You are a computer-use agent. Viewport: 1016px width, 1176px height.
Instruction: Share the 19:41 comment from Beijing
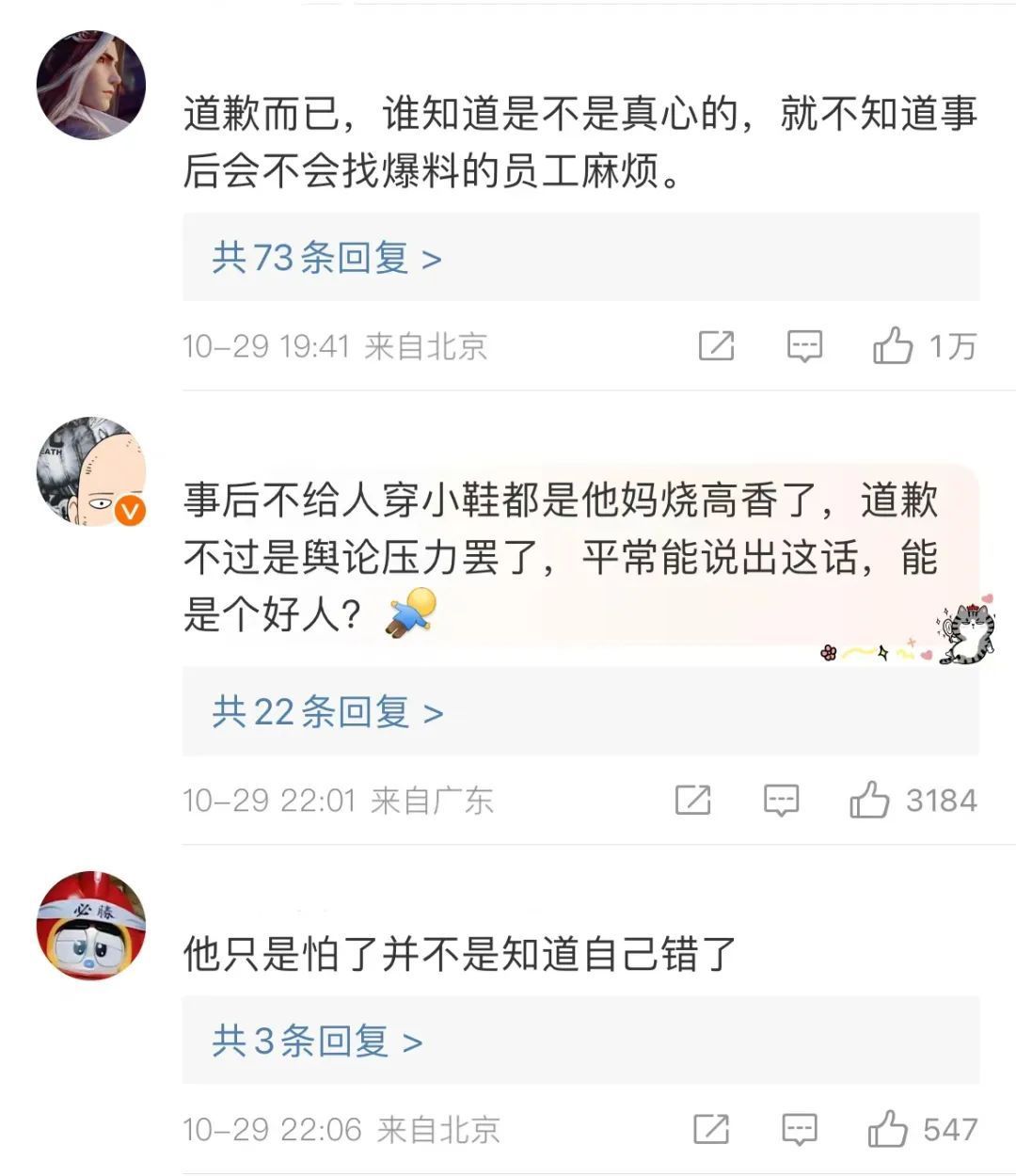(x=716, y=346)
